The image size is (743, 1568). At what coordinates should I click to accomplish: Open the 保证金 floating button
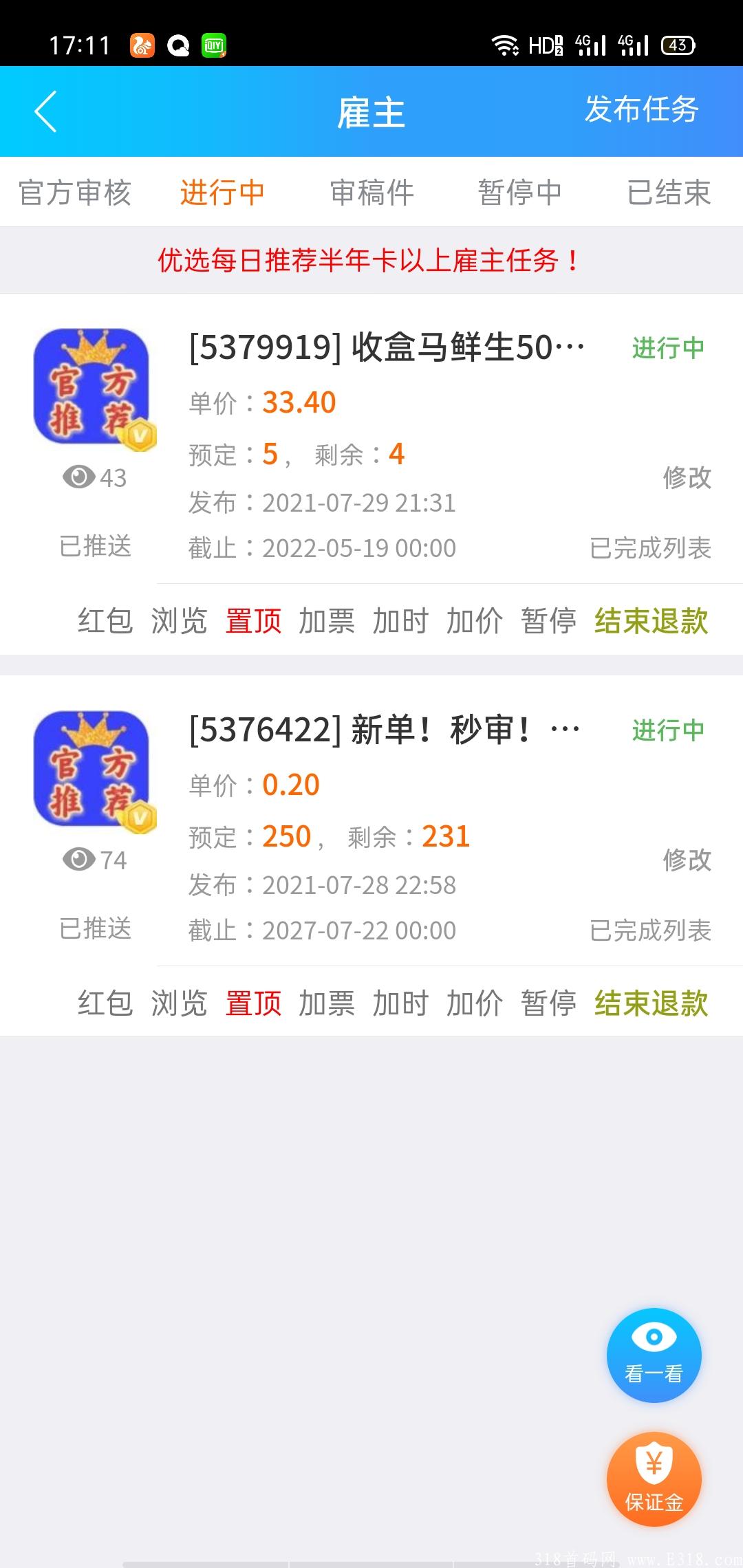[654, 1479]
